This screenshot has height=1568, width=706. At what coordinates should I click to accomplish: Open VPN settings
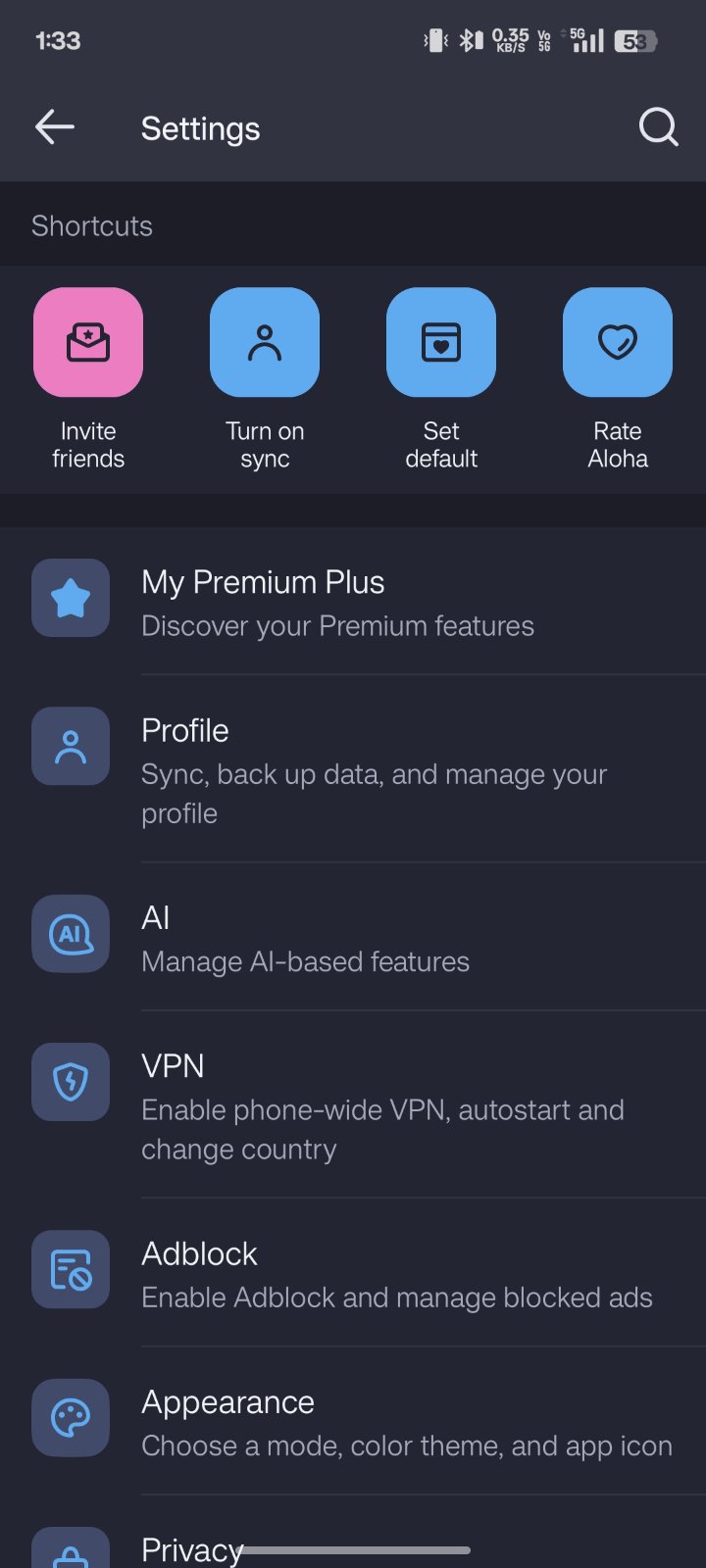353,1105
